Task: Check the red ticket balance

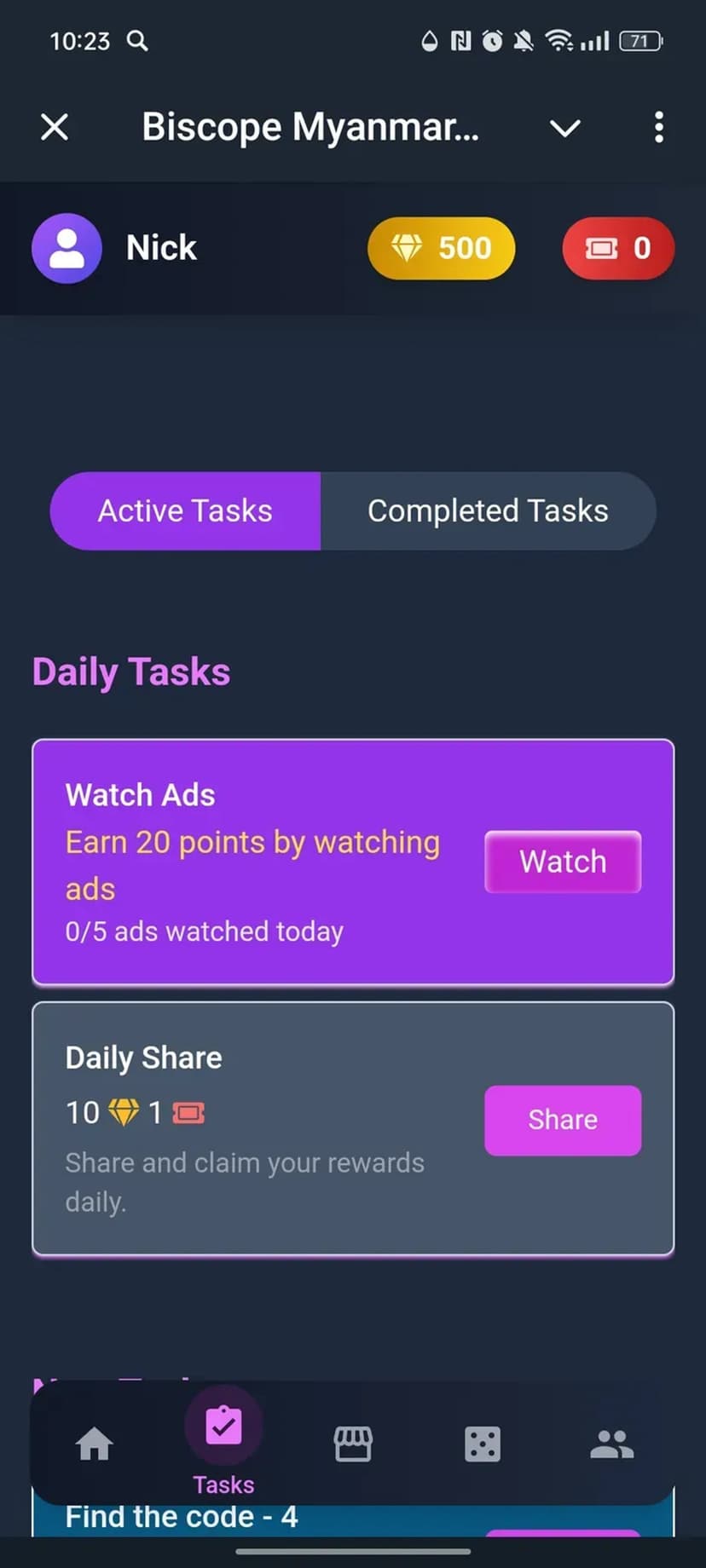Action: pos(618,248)
